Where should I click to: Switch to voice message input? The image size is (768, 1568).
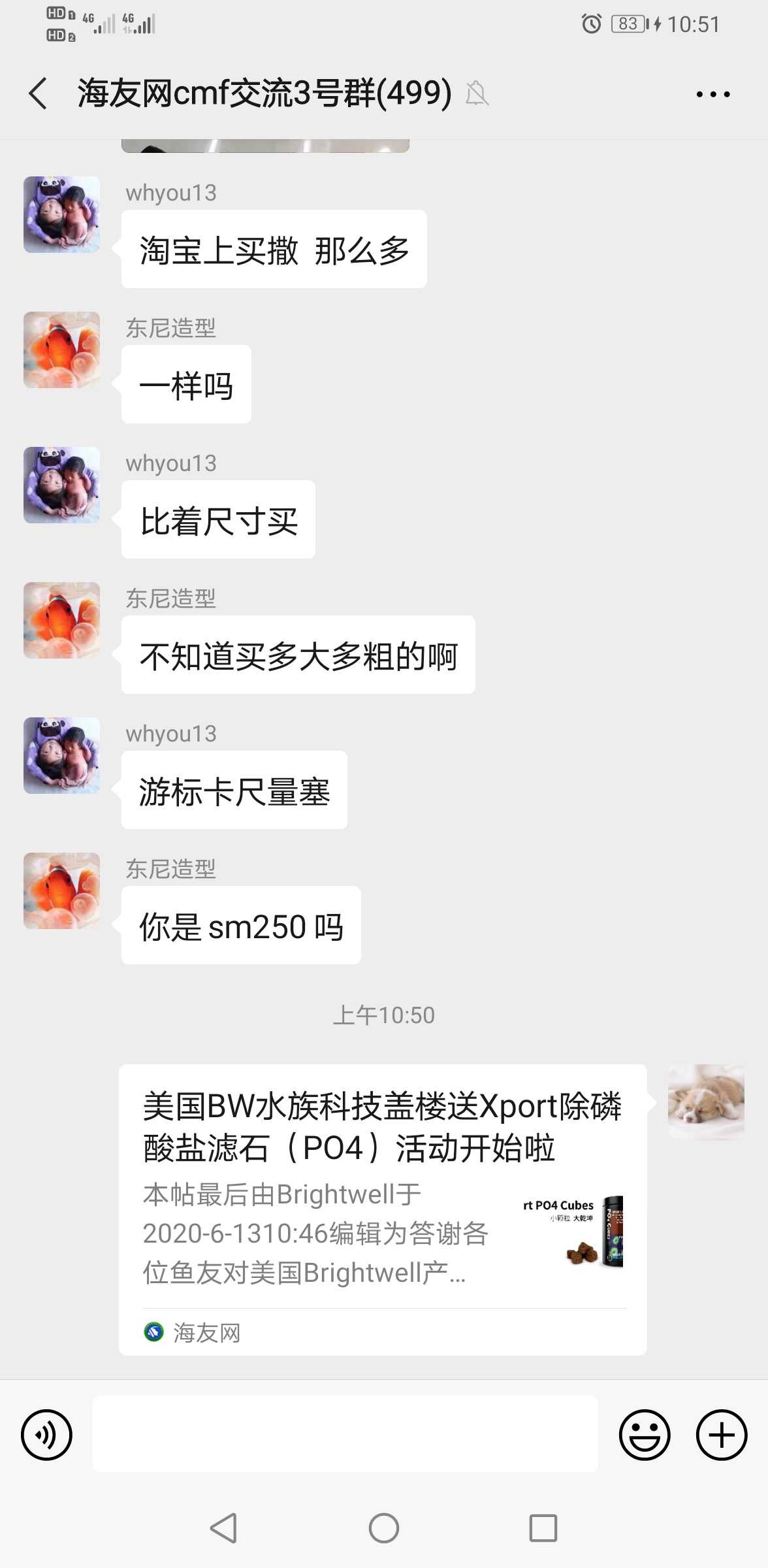(46, 1435)
